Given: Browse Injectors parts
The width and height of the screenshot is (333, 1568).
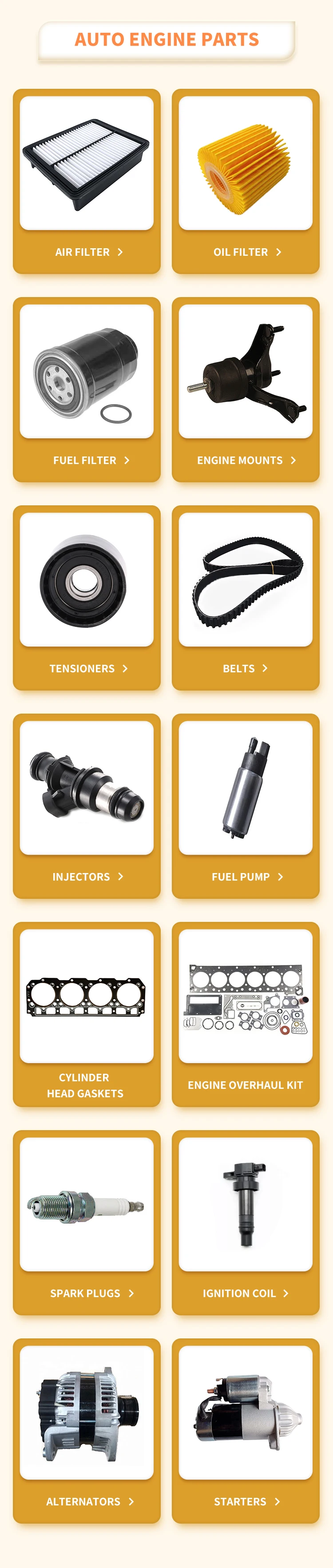Looking at the screenshot, I should click(87, 806).
